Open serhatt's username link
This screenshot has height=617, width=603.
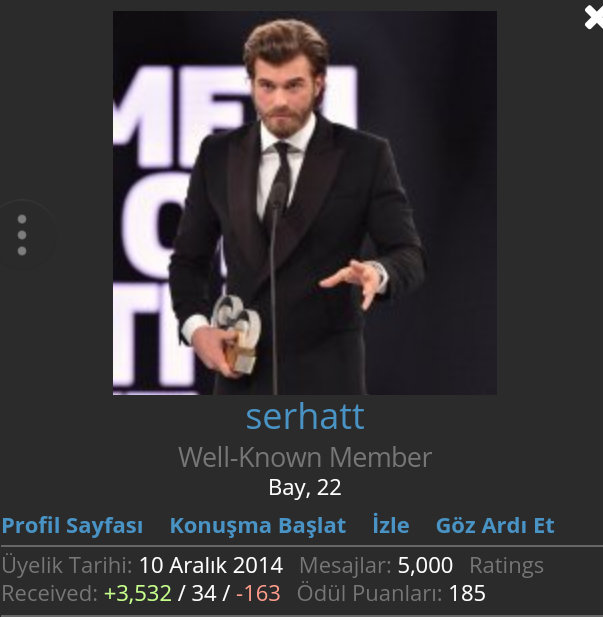(305, 415)
